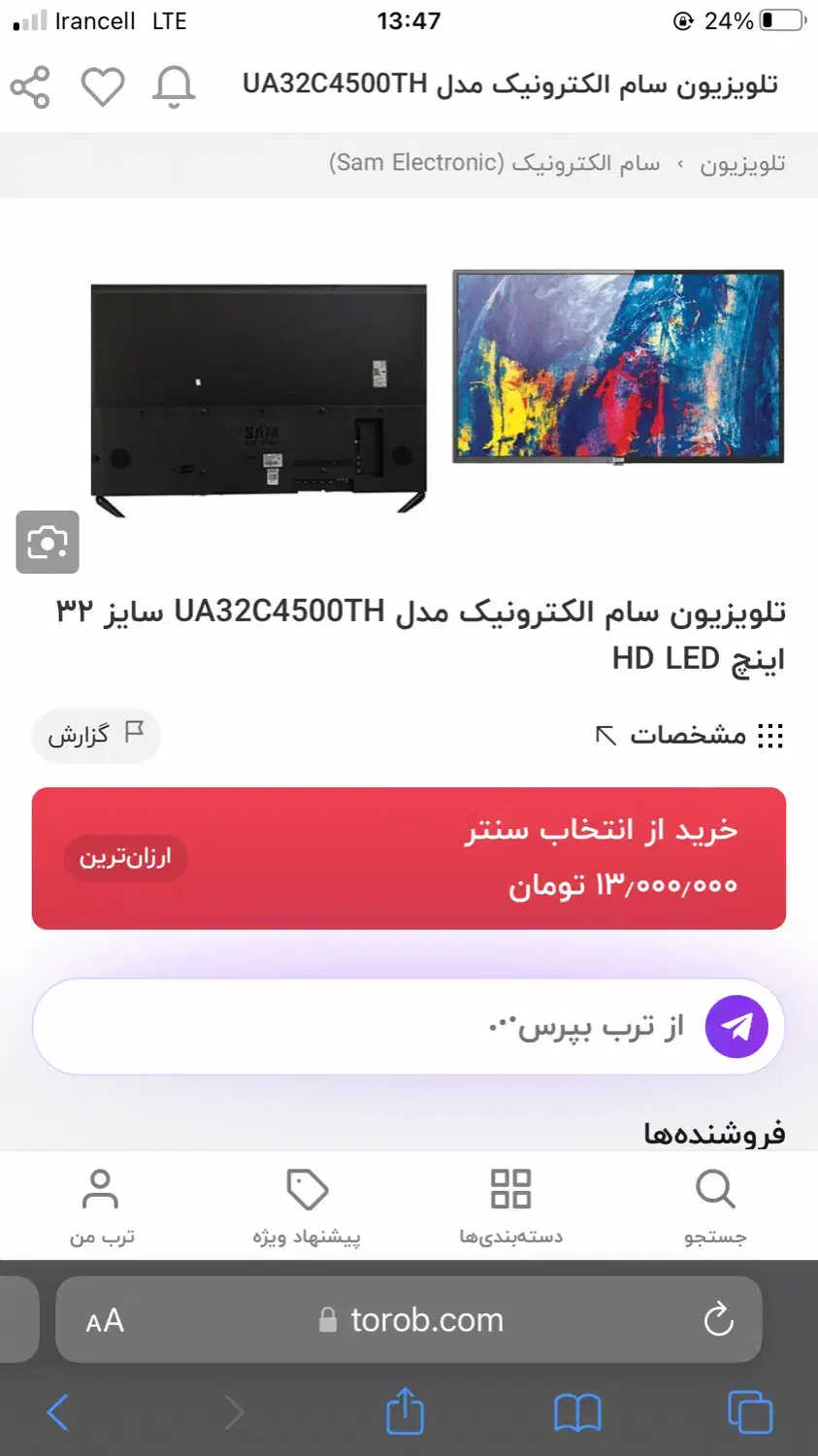Image resolution: width=818 pixels, height=1456 pixels.
Task: Add the TV to favorites with the heart
Action: (x=102, y=87)
